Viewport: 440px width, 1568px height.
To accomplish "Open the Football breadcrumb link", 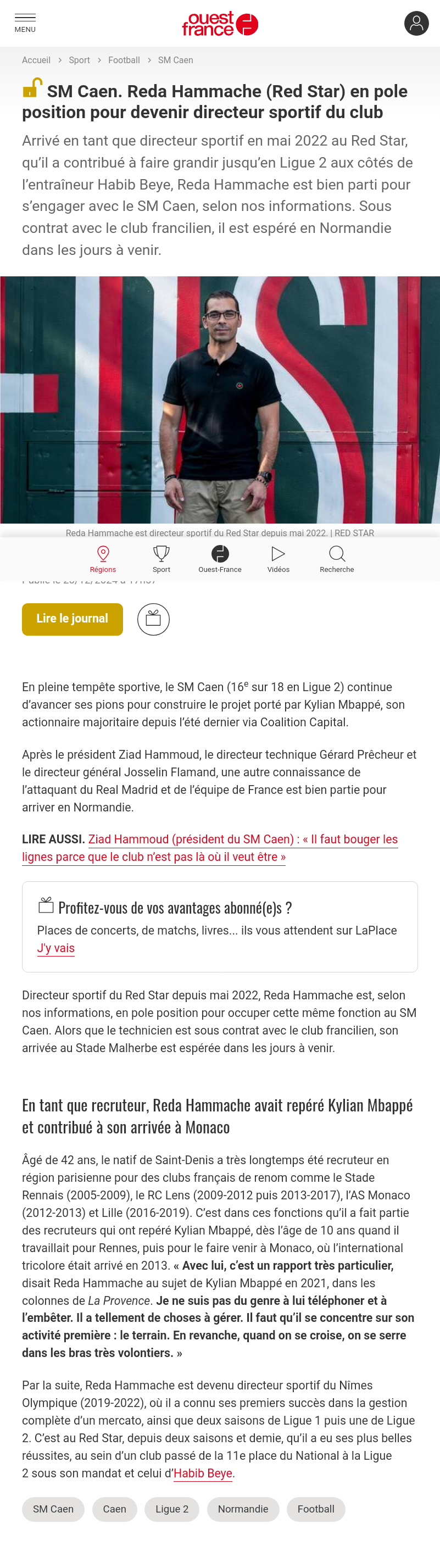I will pyautogui.click(x=124, y=60).
